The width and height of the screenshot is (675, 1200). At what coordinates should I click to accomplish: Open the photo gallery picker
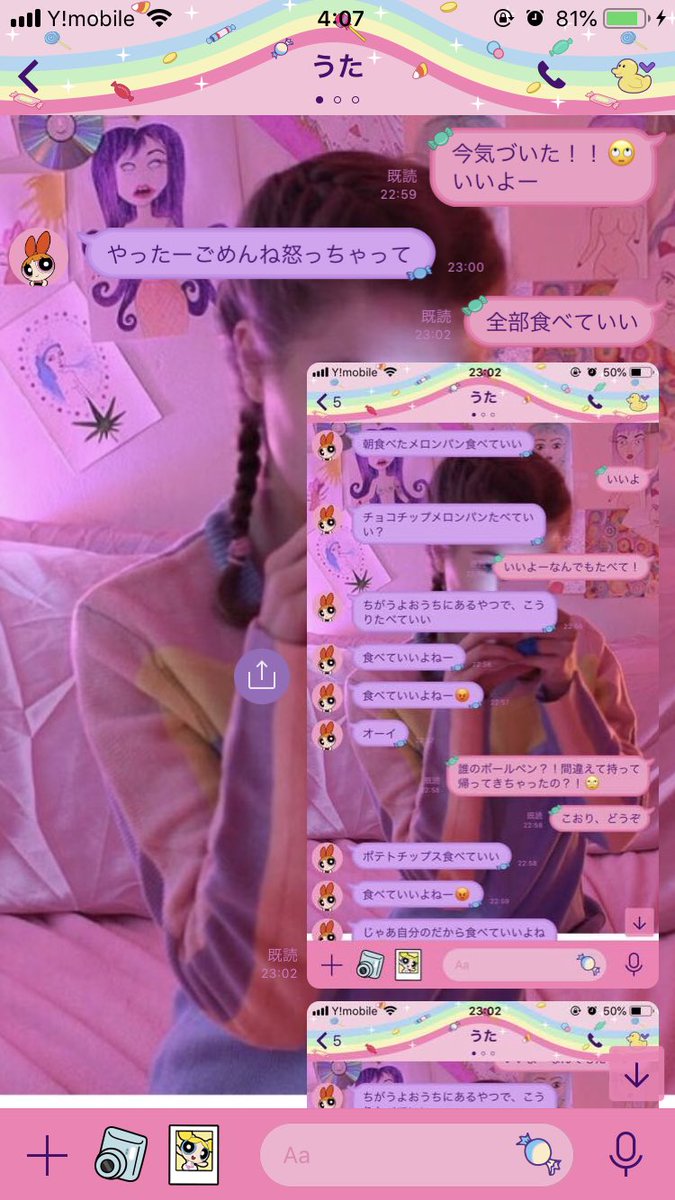point(194,1155)
